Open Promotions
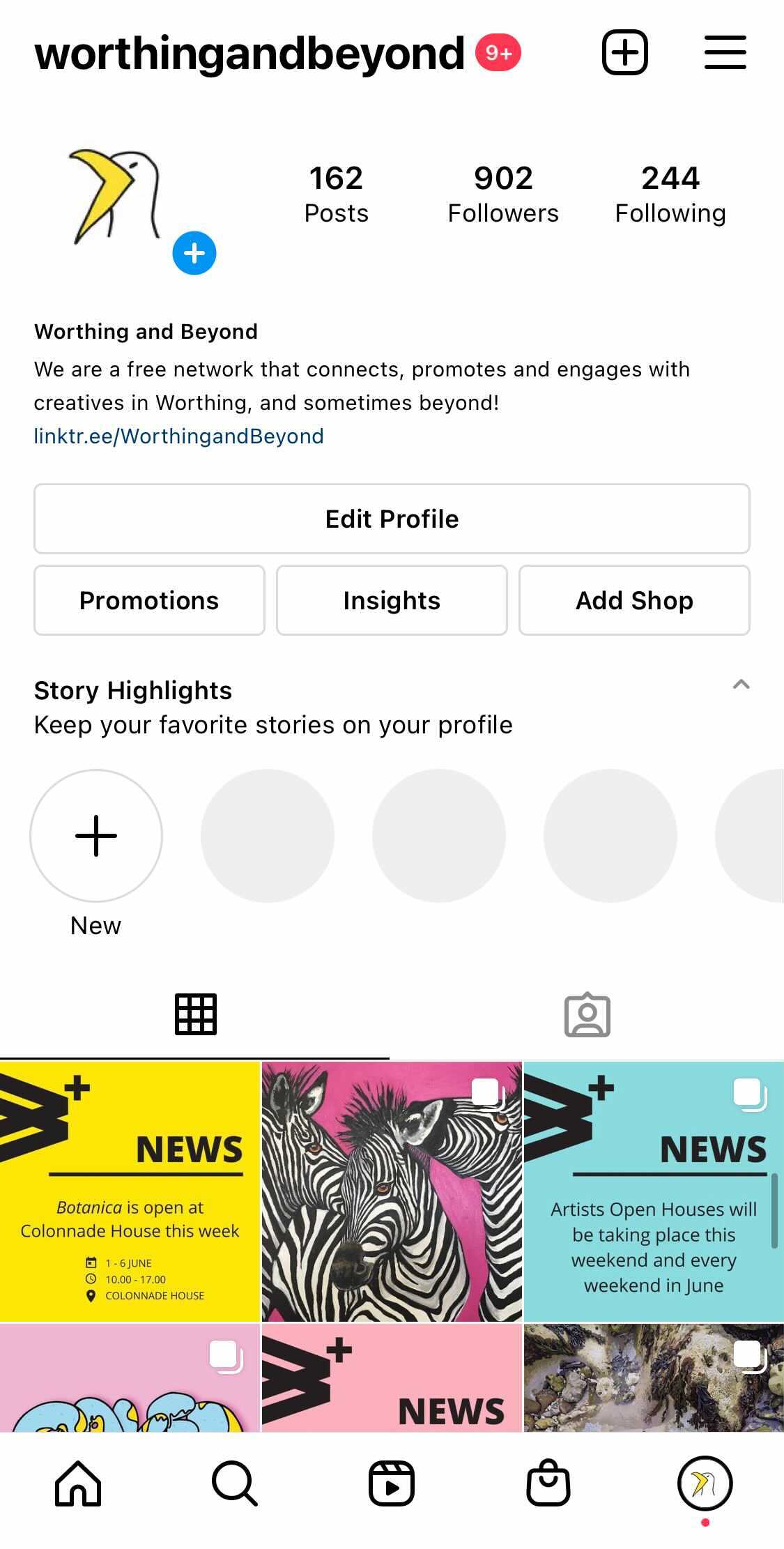This screenshot has width=784, height=1549. click(149, 600)
